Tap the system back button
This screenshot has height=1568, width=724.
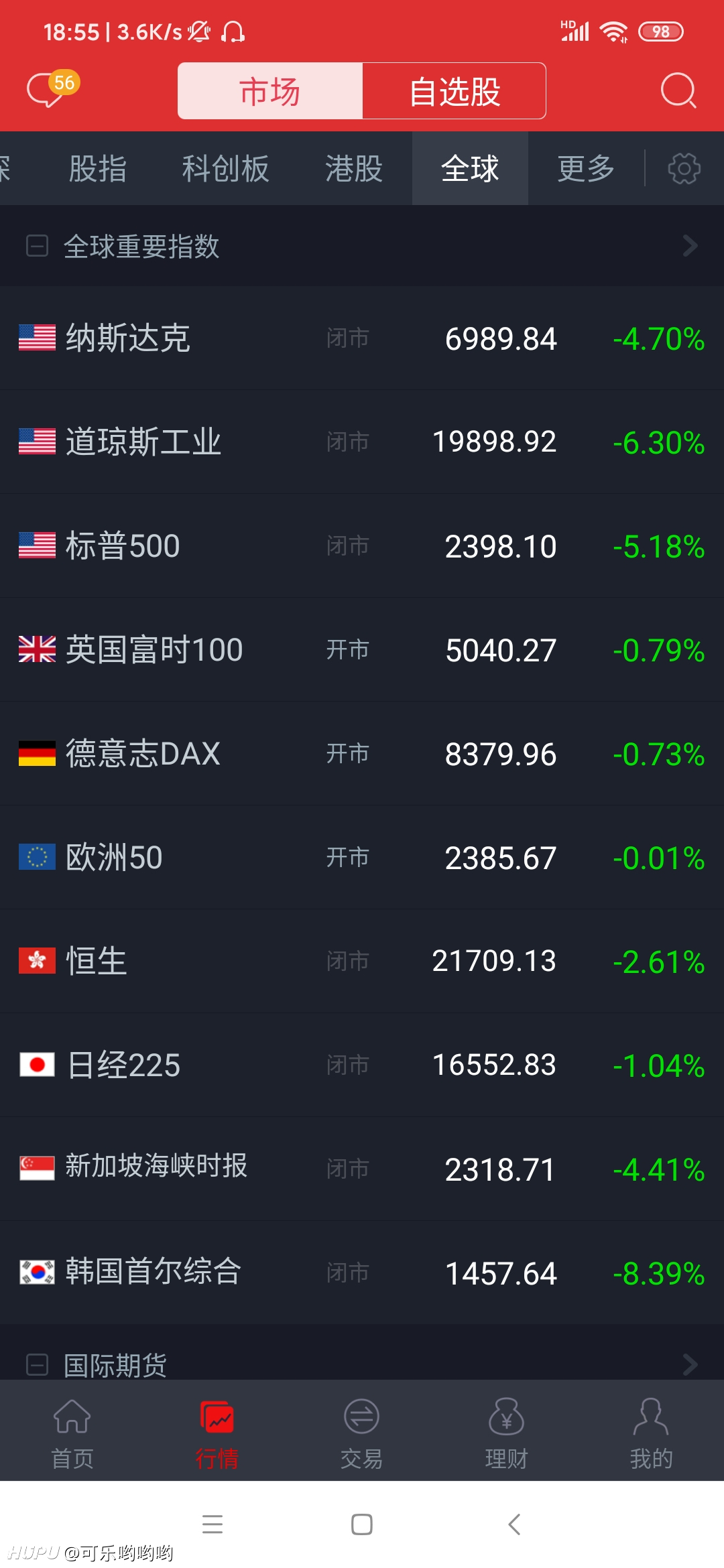(514, 1524)
